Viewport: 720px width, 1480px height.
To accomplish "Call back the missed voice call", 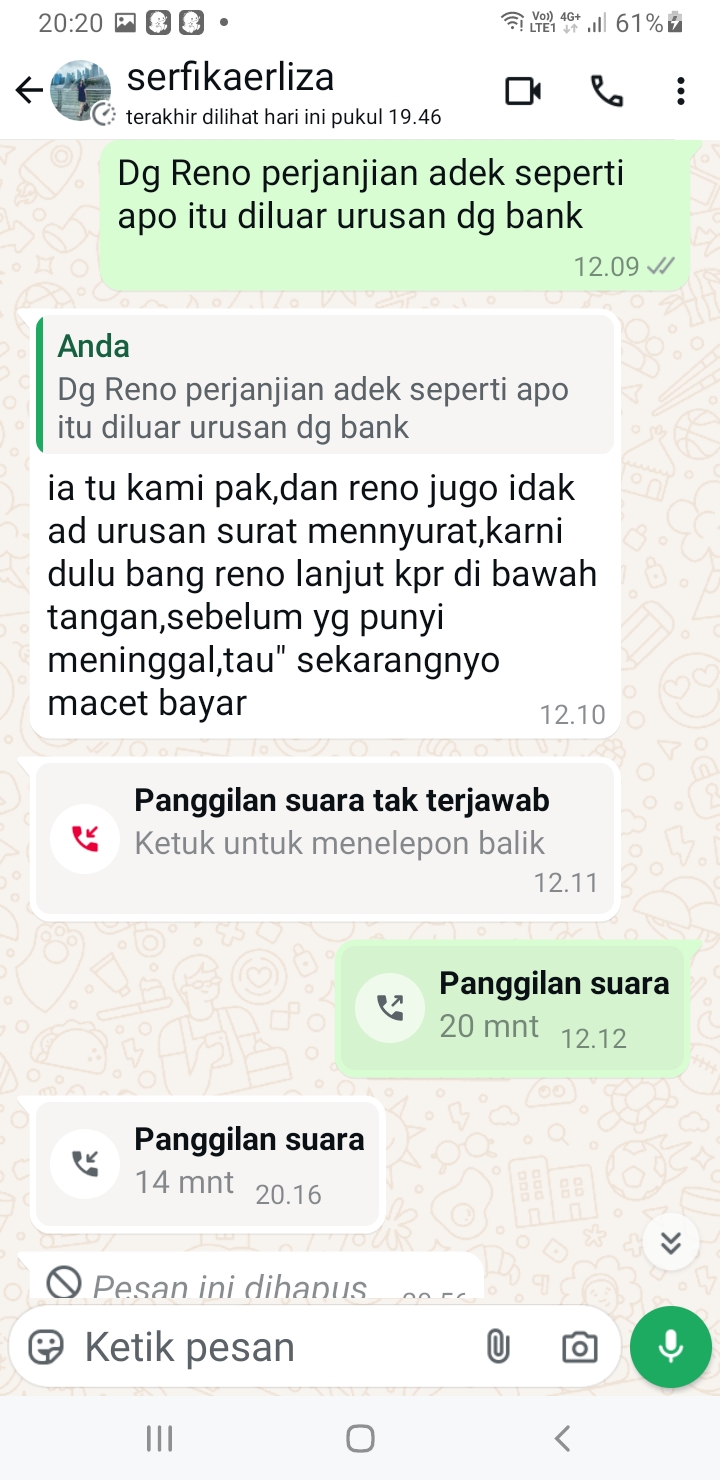I will [324, 838].
